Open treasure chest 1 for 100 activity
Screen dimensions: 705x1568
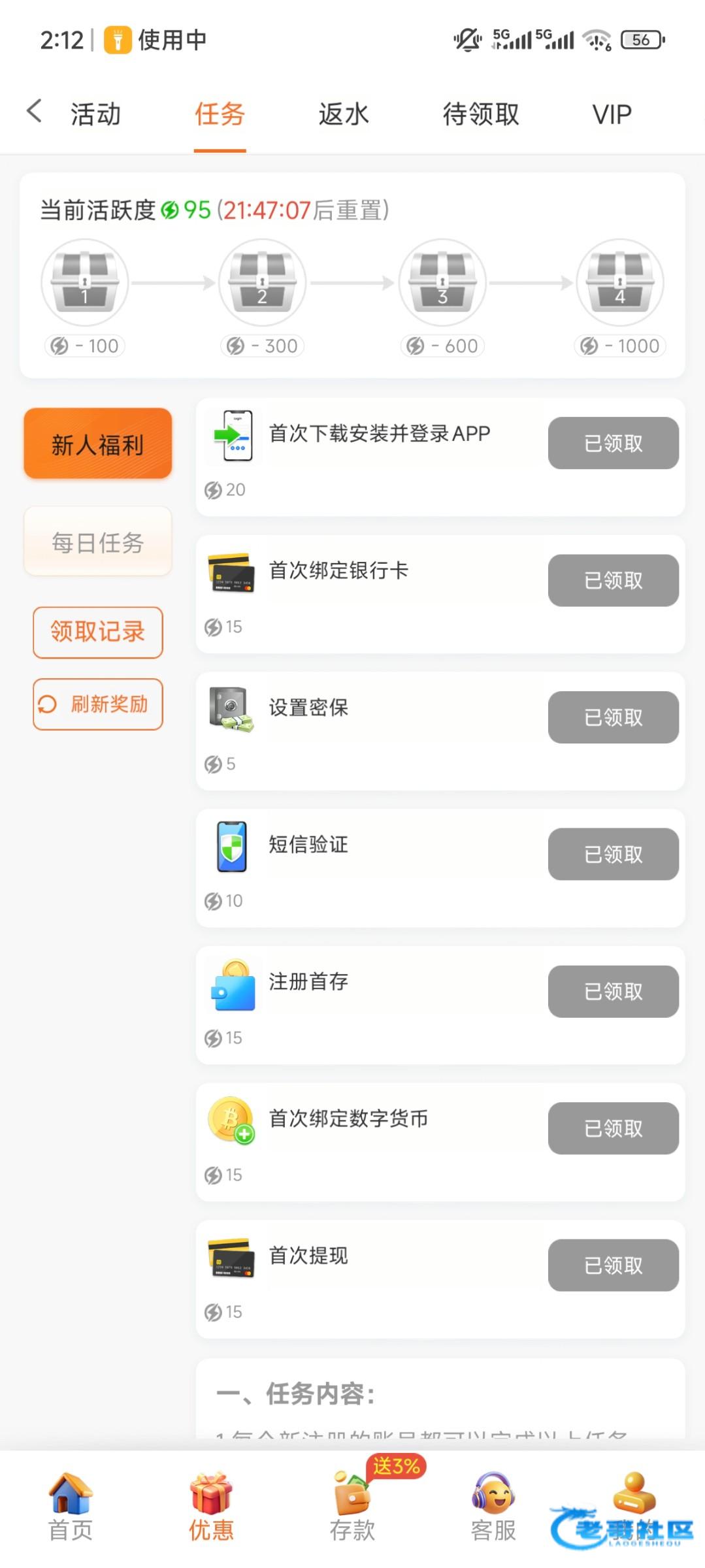85,283
